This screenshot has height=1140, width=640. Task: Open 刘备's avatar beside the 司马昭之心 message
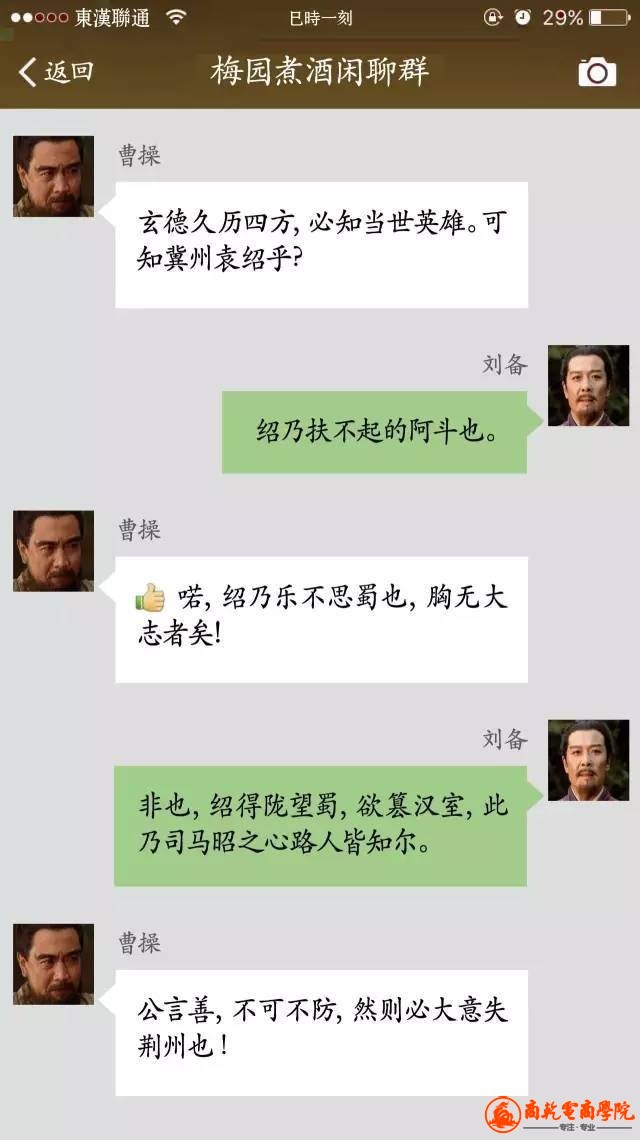click(x=588, y=760)
